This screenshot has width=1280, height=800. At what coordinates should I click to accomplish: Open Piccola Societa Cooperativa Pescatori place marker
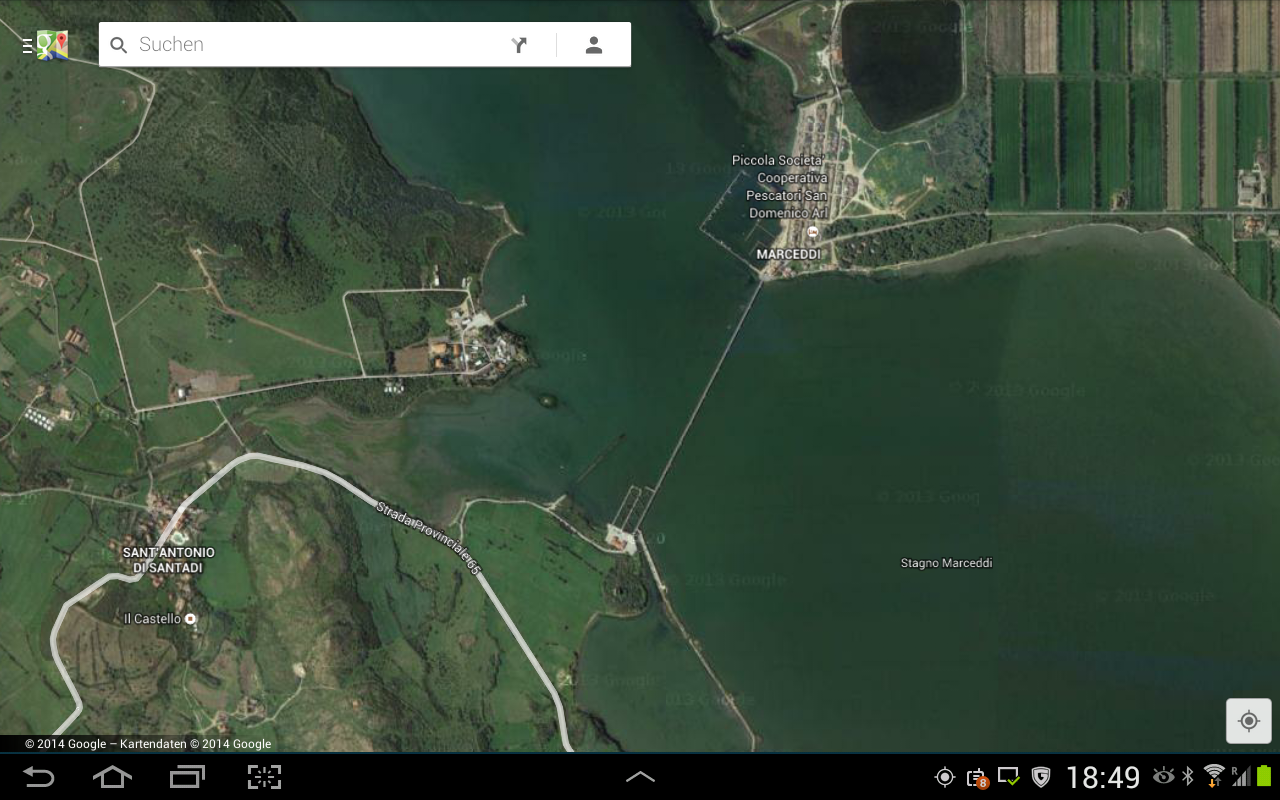click(x=812, y=231)
